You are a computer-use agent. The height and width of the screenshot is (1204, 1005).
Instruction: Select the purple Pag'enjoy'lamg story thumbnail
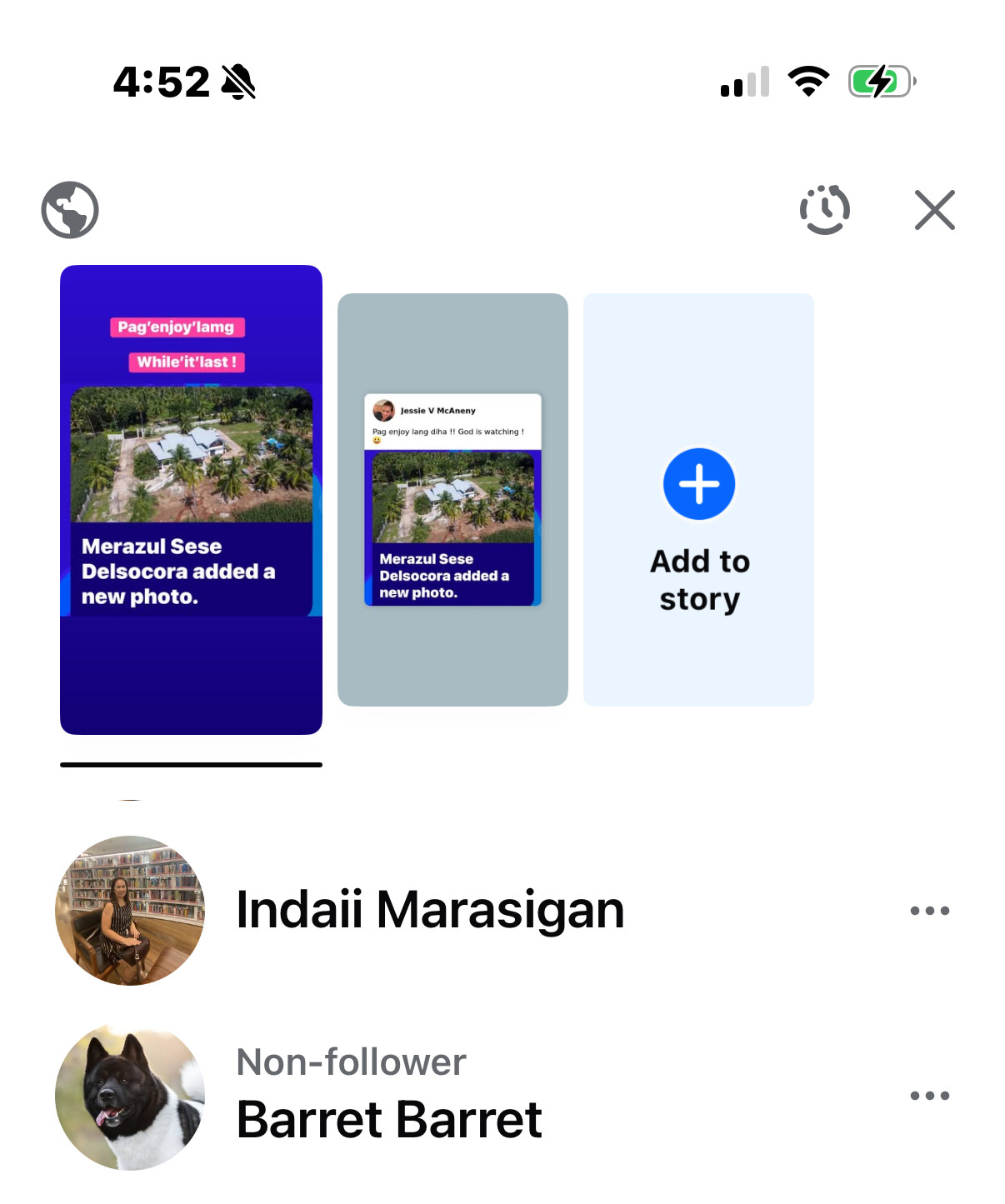[x=191, y=499]
